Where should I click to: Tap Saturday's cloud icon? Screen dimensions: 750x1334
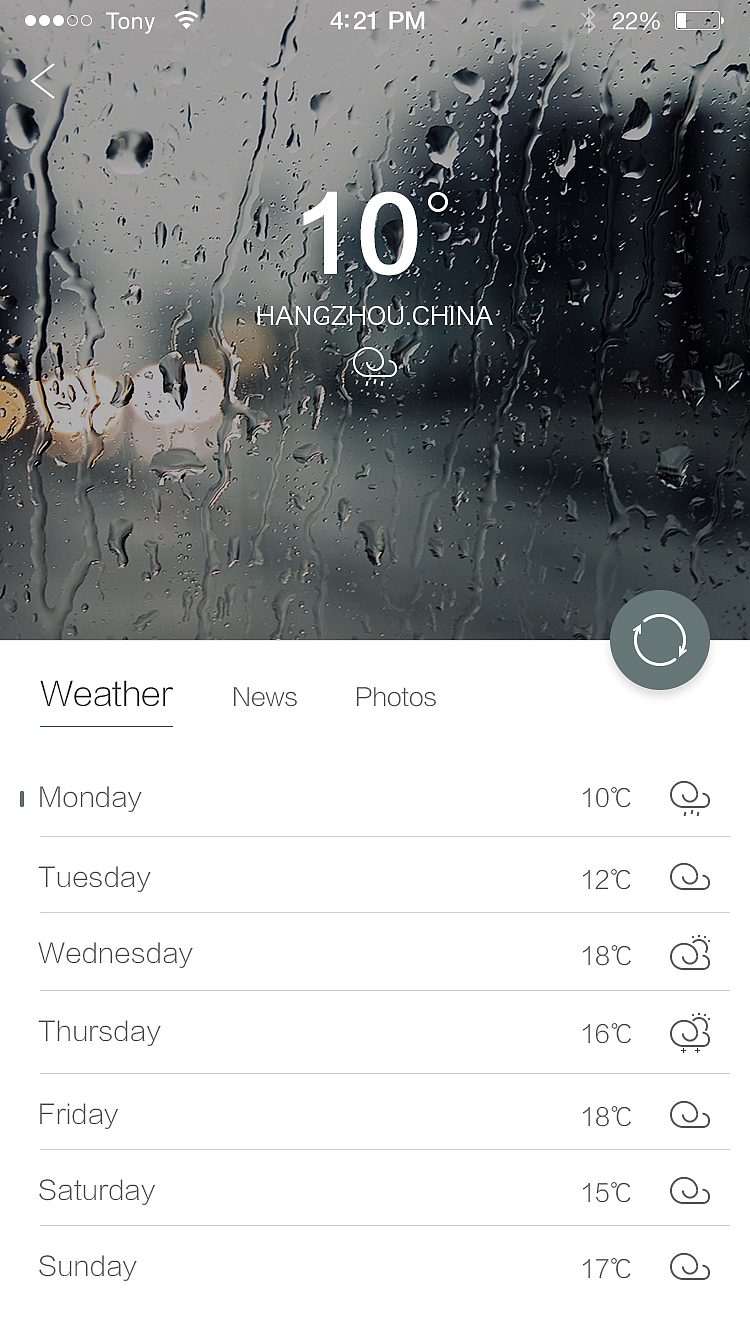[x=689, y=1188]
